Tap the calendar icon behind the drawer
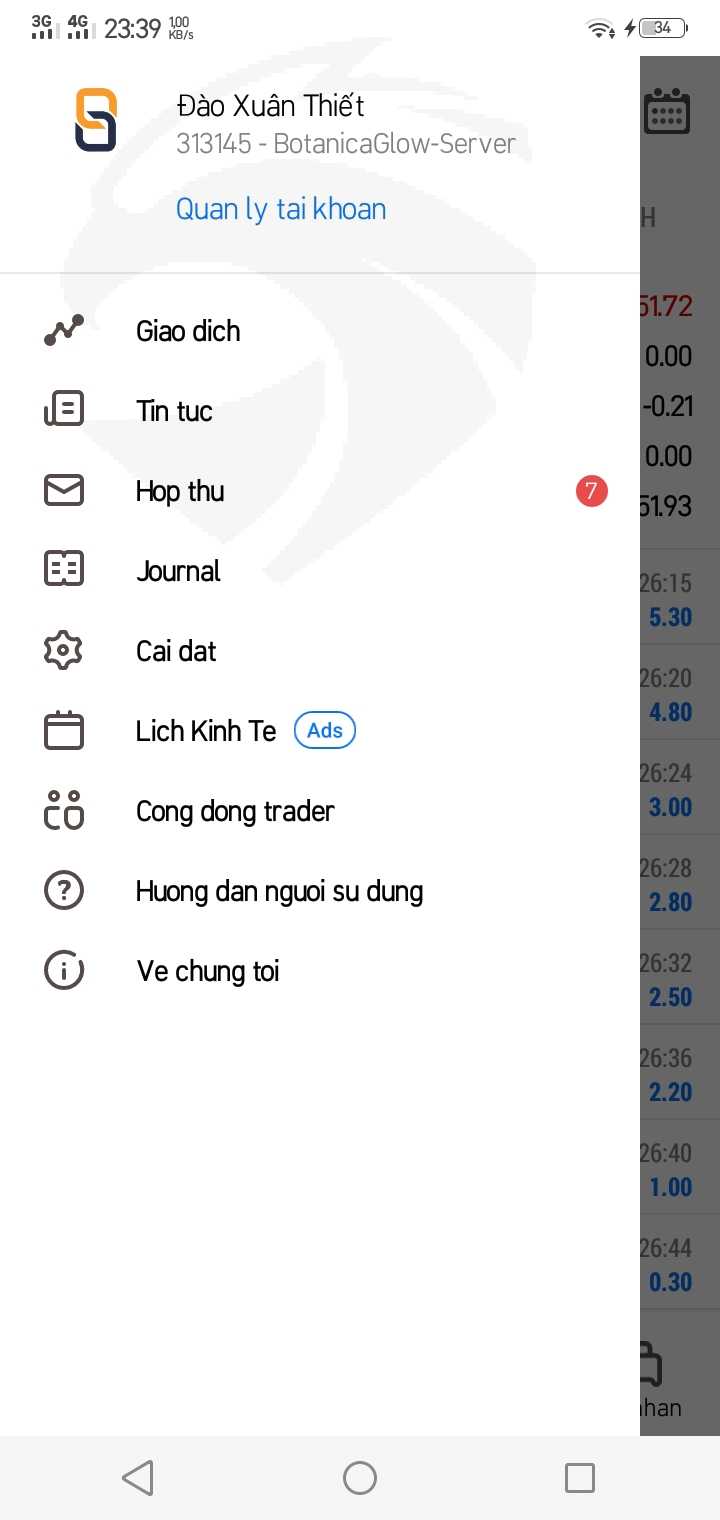Screen dimensions: 720x1520 coord(667,111)
